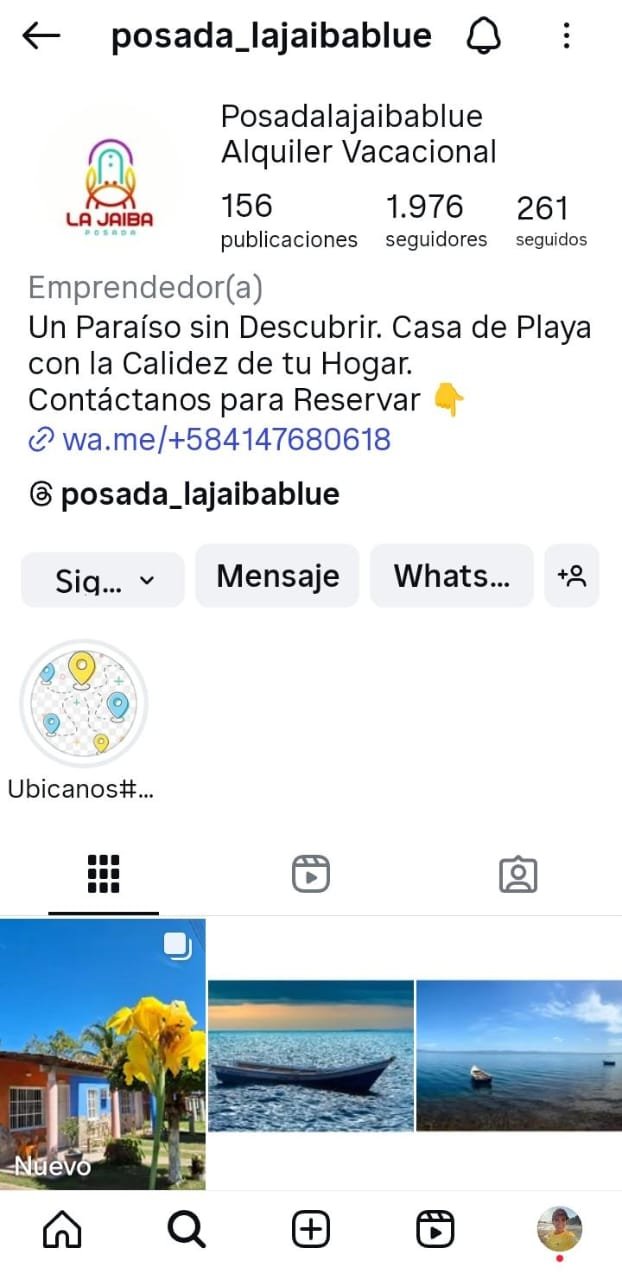
Task: Open the notifications bell for this profile
Action: pos(484,37)
